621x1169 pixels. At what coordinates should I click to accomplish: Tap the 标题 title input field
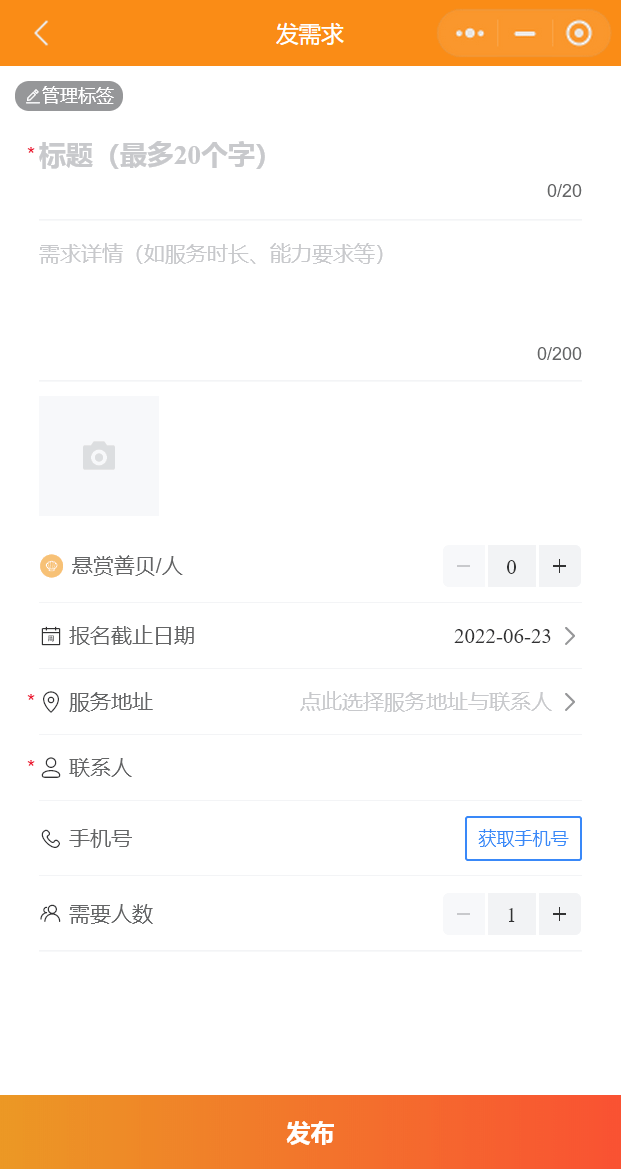(310, 156)
